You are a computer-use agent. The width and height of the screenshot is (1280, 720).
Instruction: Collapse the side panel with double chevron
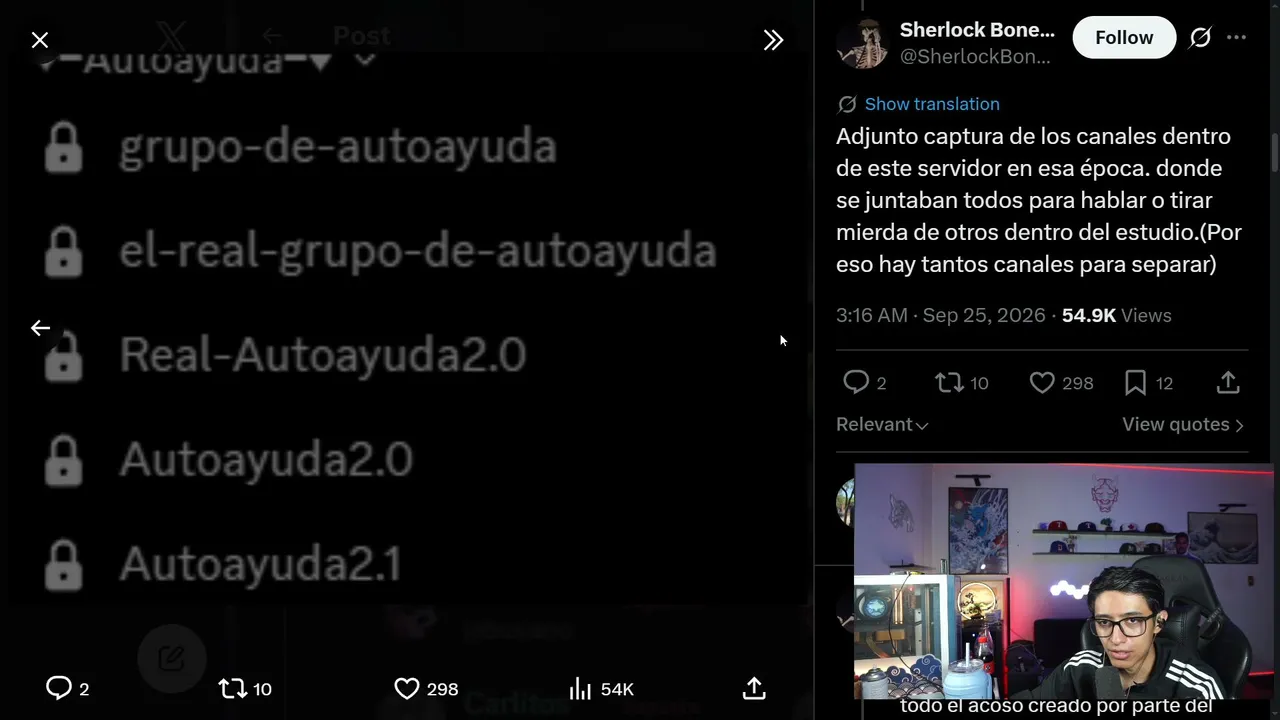tap(773, 40)
